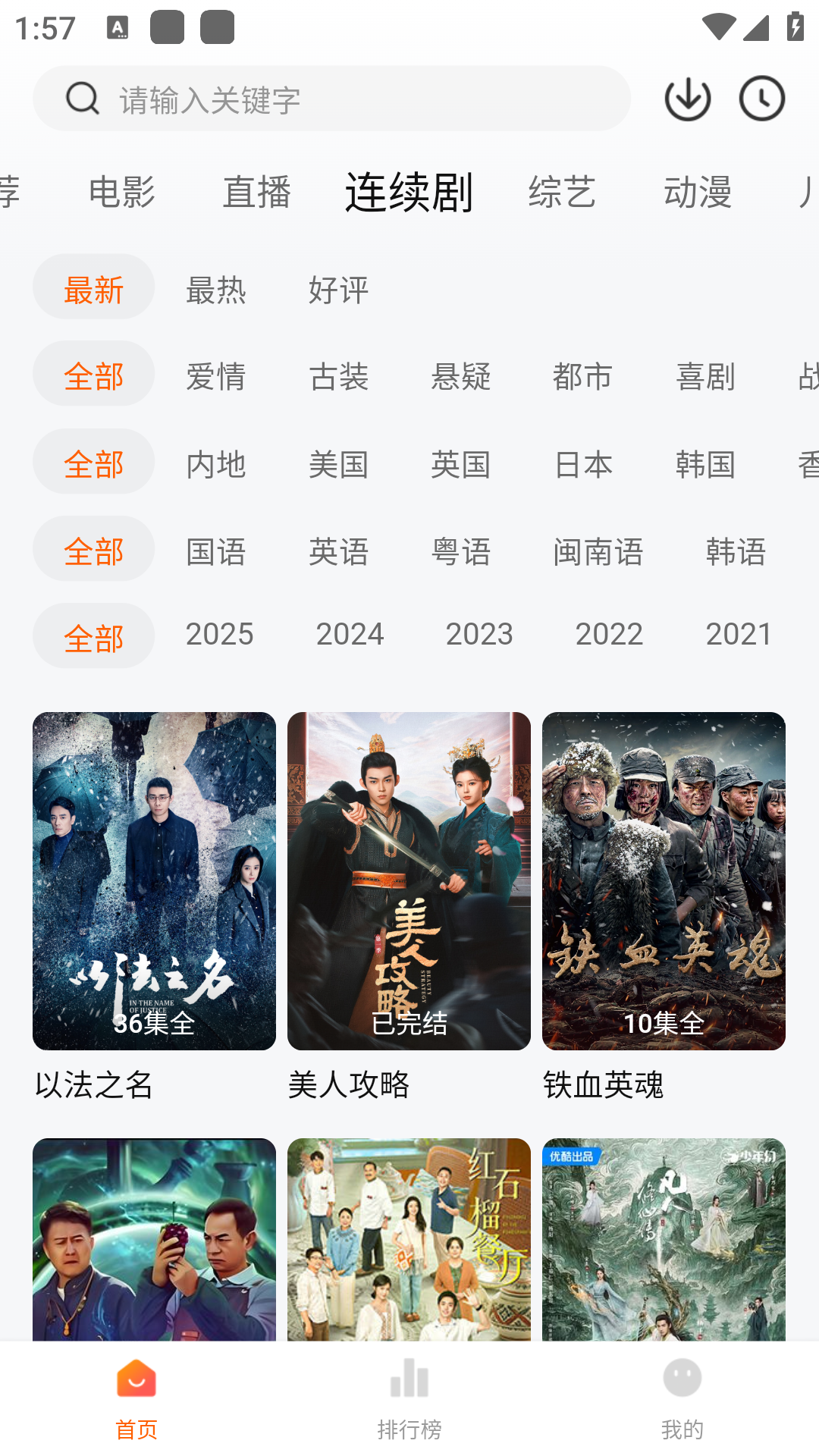Select 韩国 as the region
The height and width of the screenshot is (1456, 819).
coord(705,463)
